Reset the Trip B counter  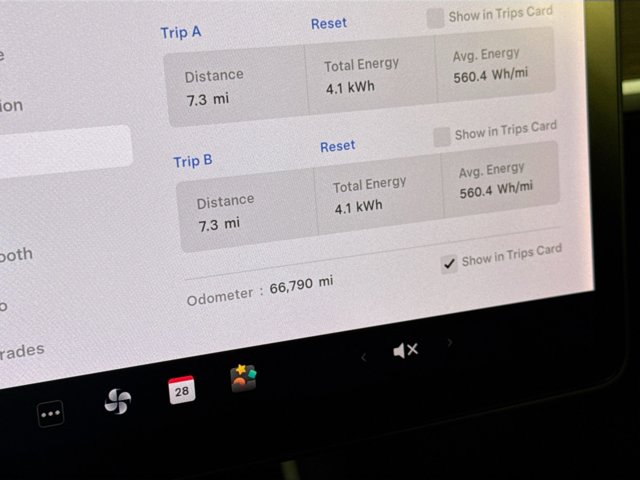[x=337, y=146]
